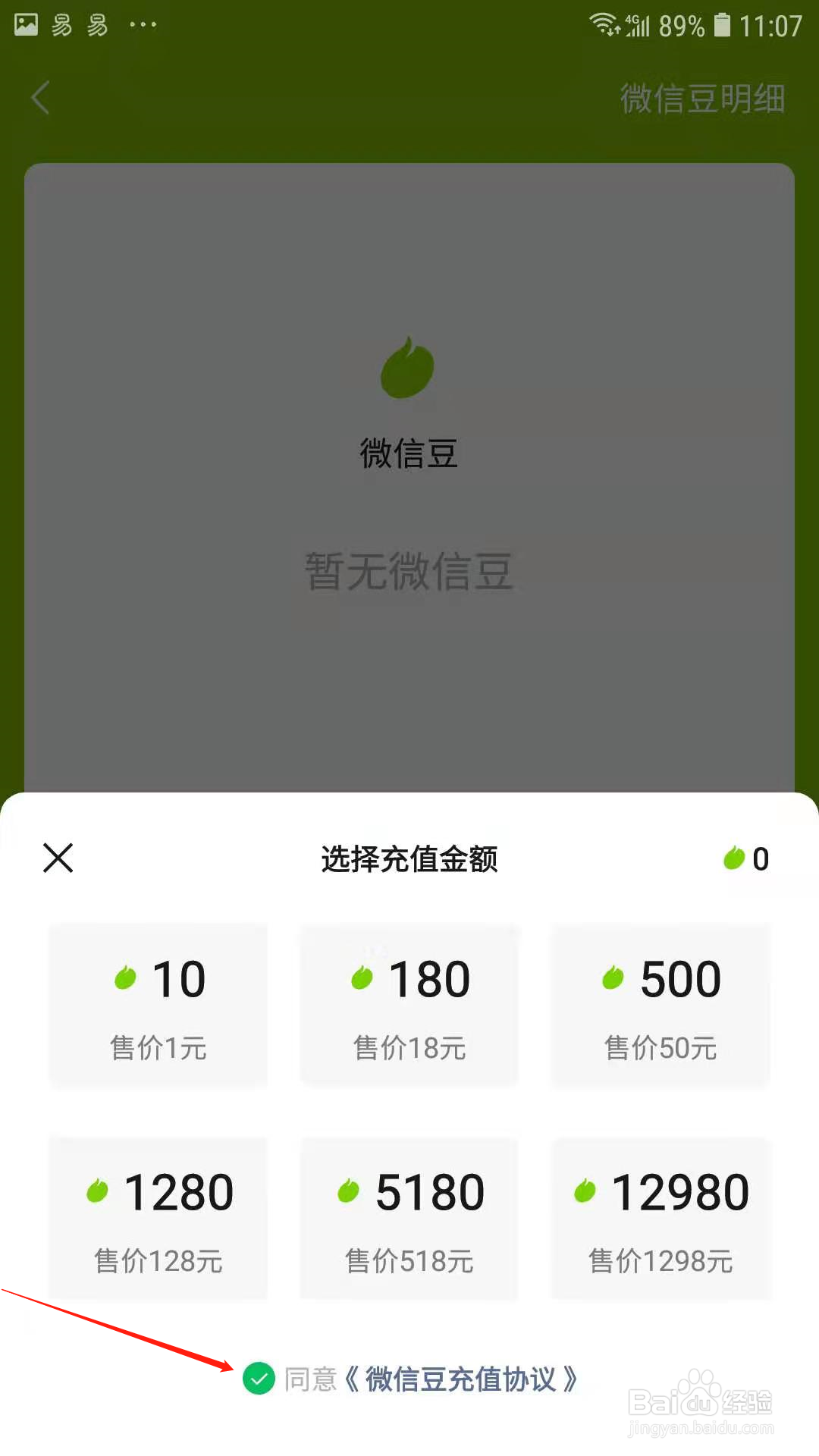Open the 微信豆充值协议 link

point(460,1379)
